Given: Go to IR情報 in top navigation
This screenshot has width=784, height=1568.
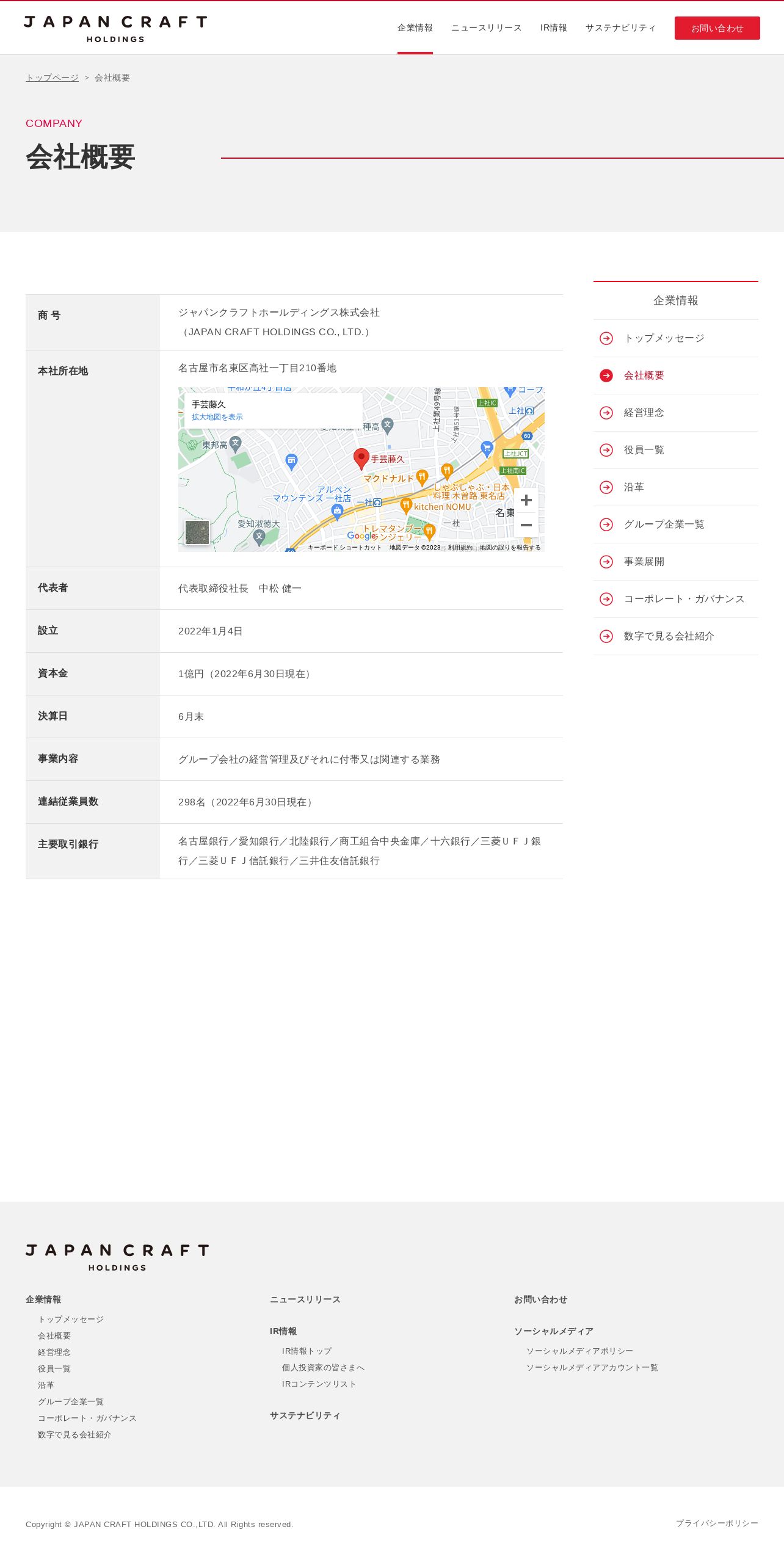Looking at the screenshot, I should pos(553,28).
